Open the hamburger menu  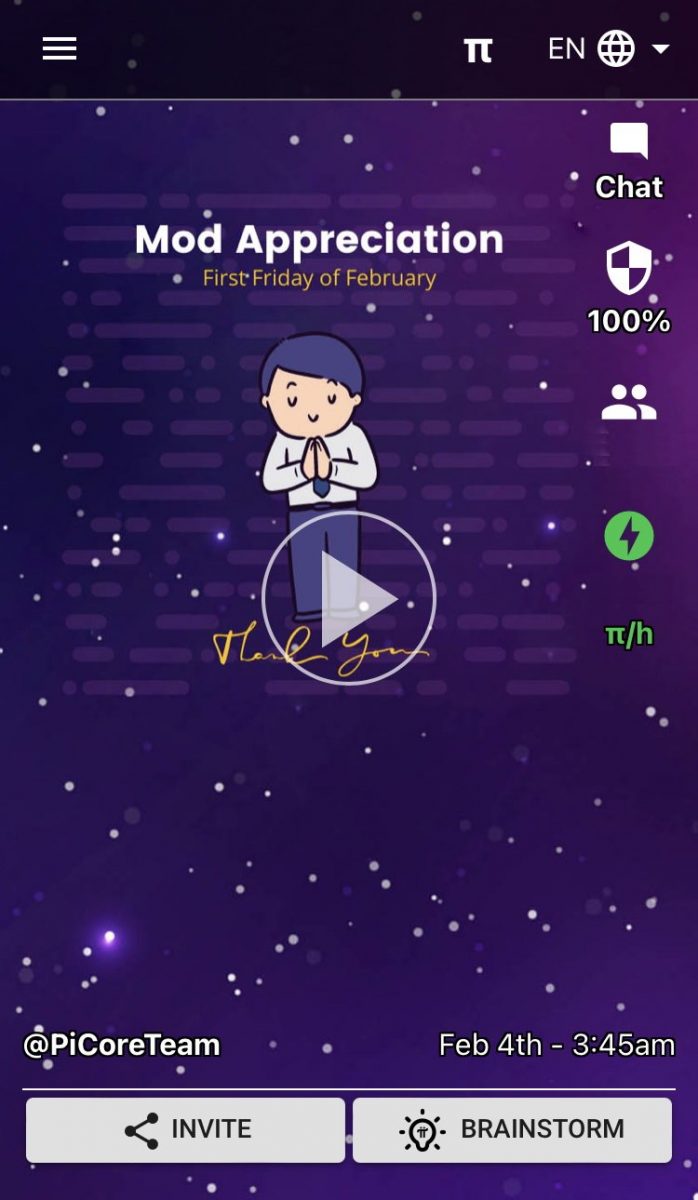coord(59,48)
